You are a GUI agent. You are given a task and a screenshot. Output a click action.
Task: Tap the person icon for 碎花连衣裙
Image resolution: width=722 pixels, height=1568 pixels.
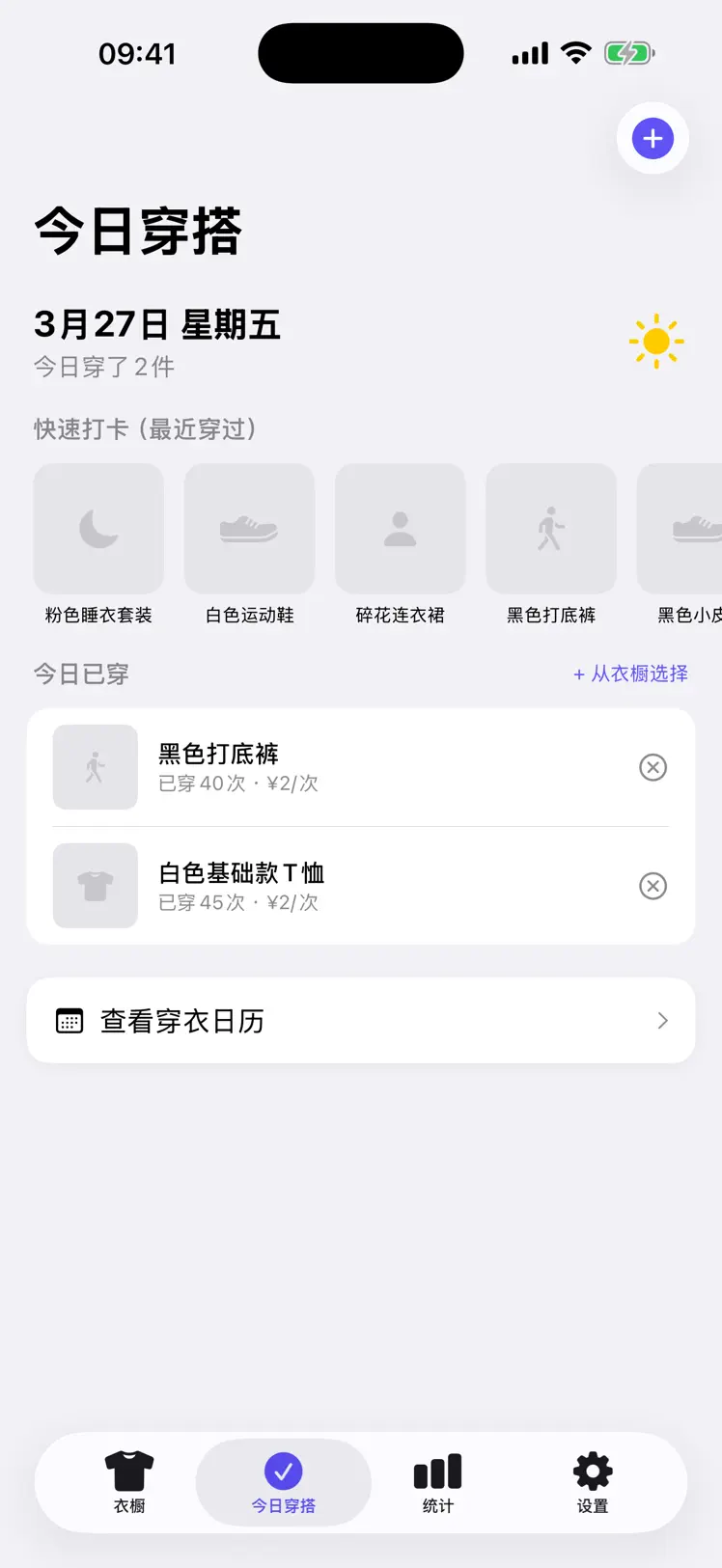pyautogui.click(x=400, y=528)
